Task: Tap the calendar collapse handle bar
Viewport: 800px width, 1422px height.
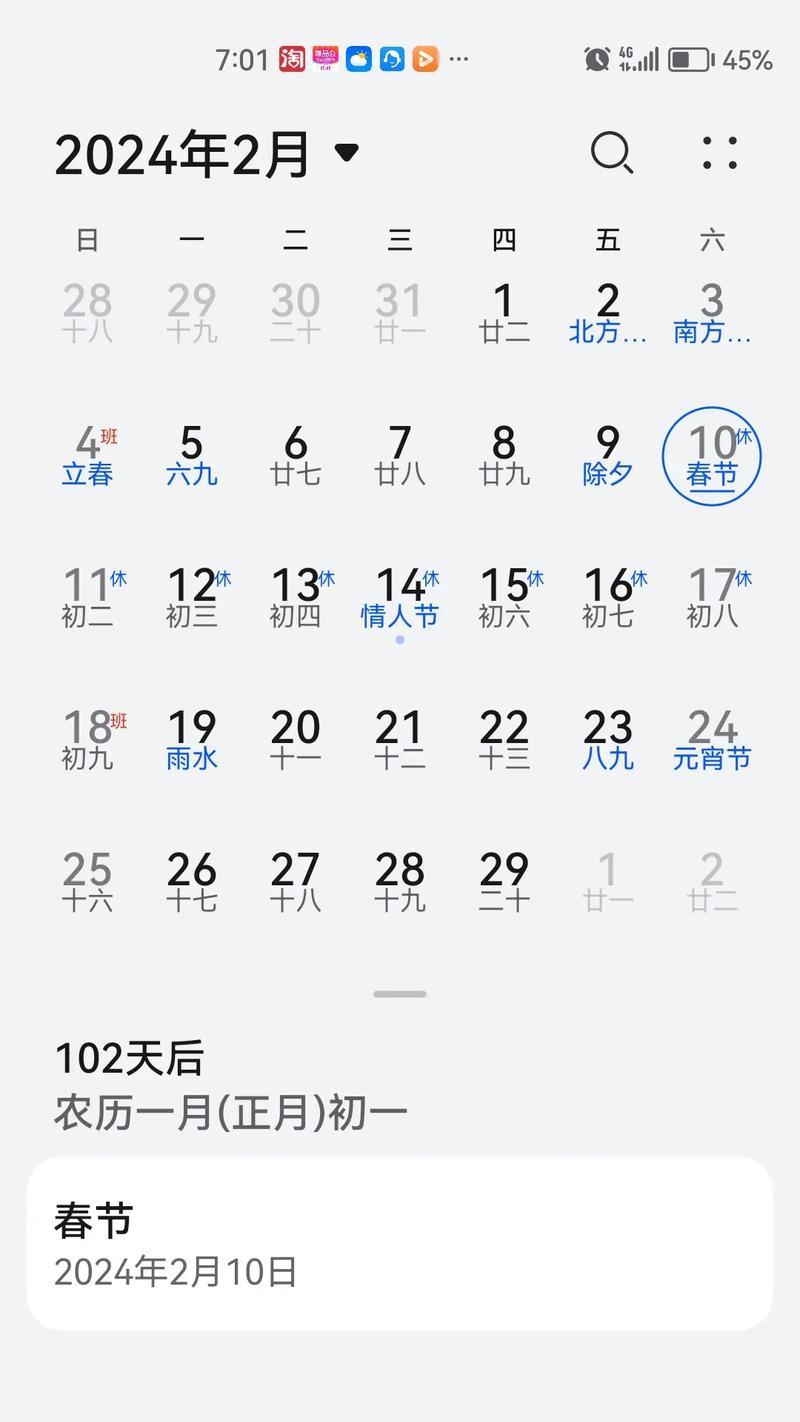Action: 400,994
